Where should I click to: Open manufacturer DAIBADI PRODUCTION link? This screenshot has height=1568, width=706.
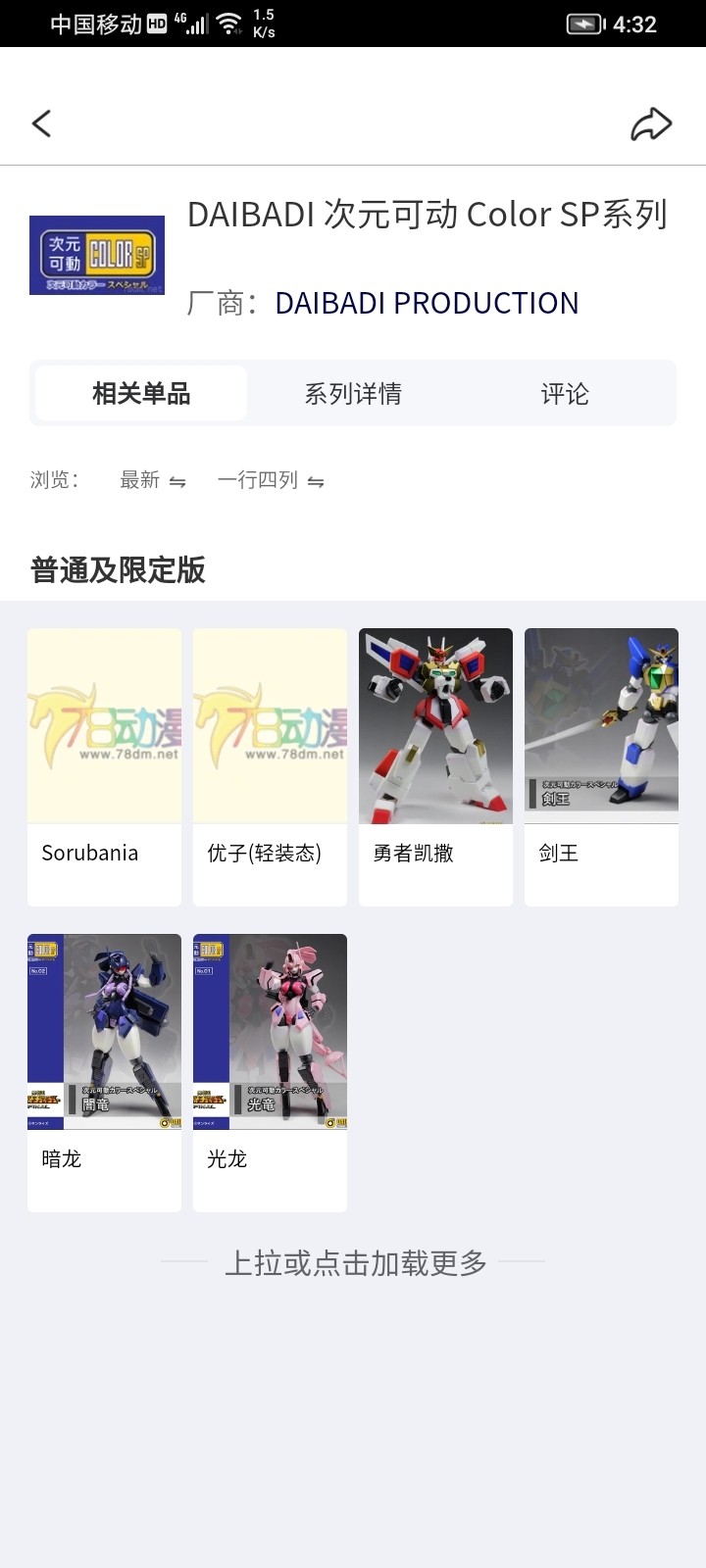click(427, 303)
